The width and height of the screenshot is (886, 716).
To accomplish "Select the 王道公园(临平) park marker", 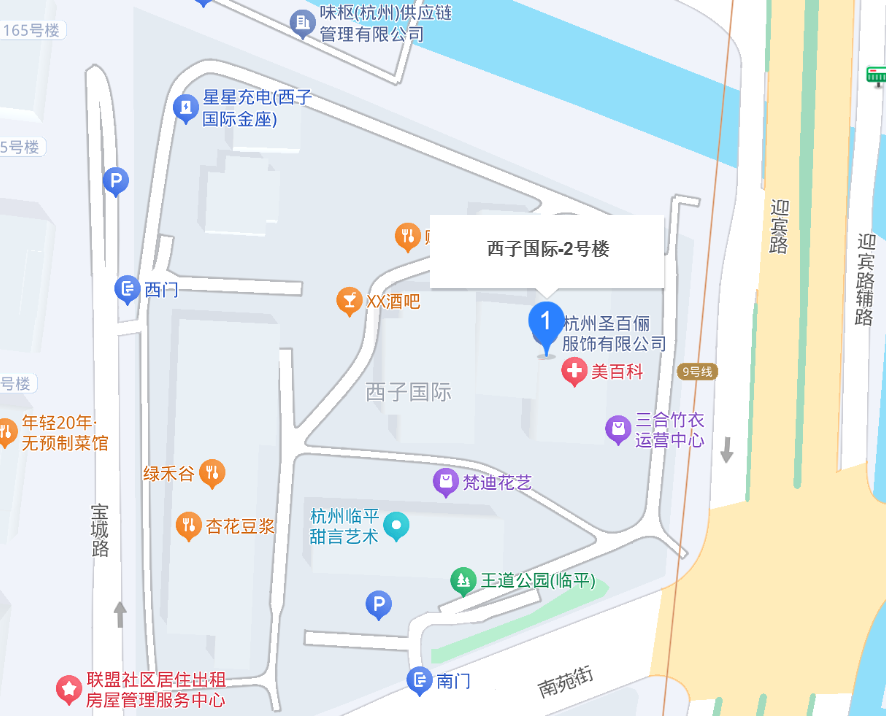I will (x=462, y=581).
